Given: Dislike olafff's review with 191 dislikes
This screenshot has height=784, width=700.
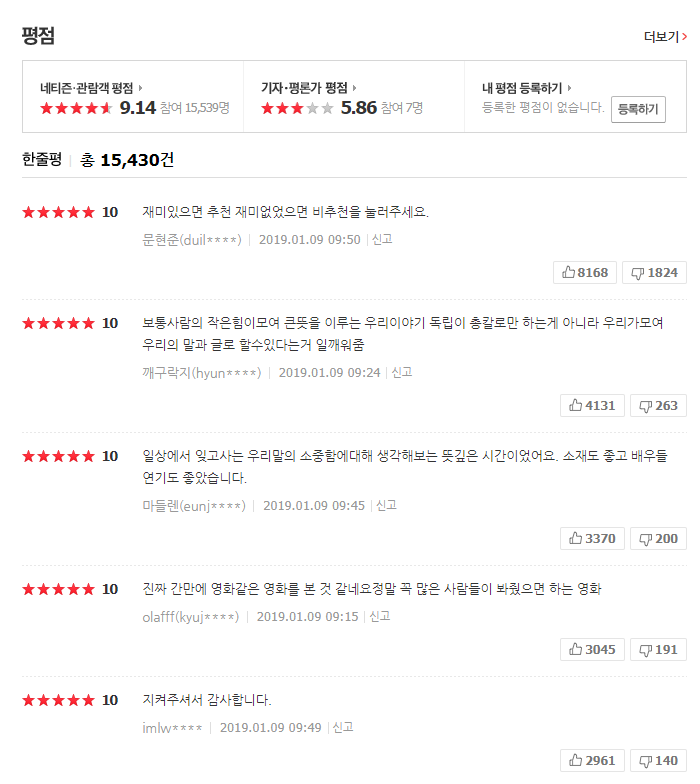Looking at the screenshot, I should (658, 649).
